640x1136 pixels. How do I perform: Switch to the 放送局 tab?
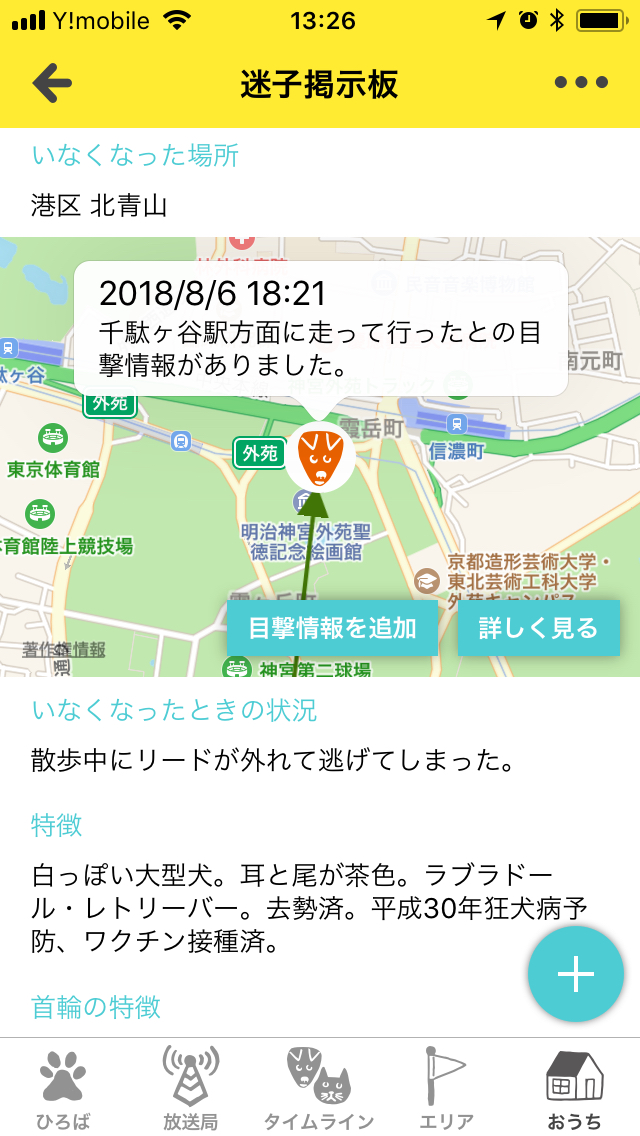click(x=190, y=1088)
